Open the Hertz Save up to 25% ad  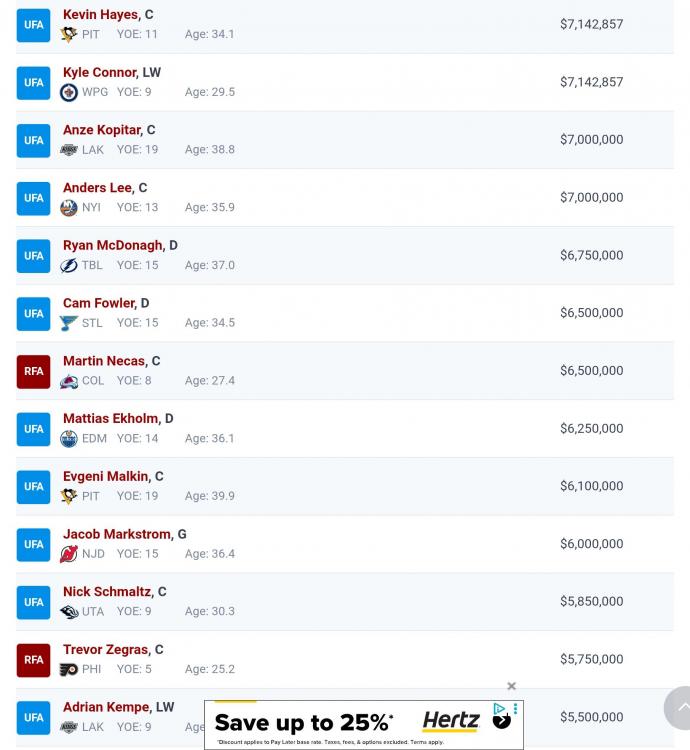click(x=340, y=722)
